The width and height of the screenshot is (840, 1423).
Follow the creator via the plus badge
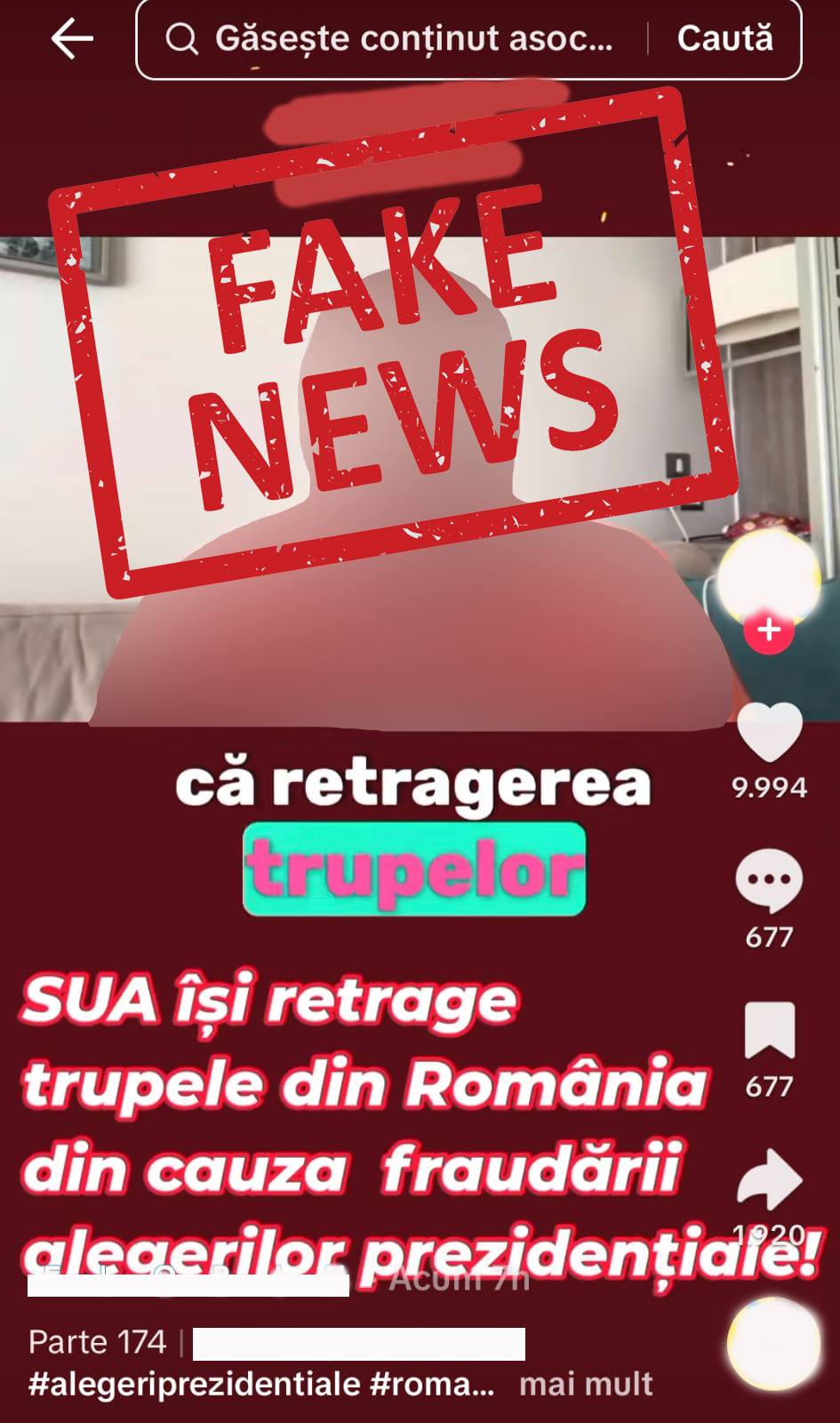coord(769,630)
